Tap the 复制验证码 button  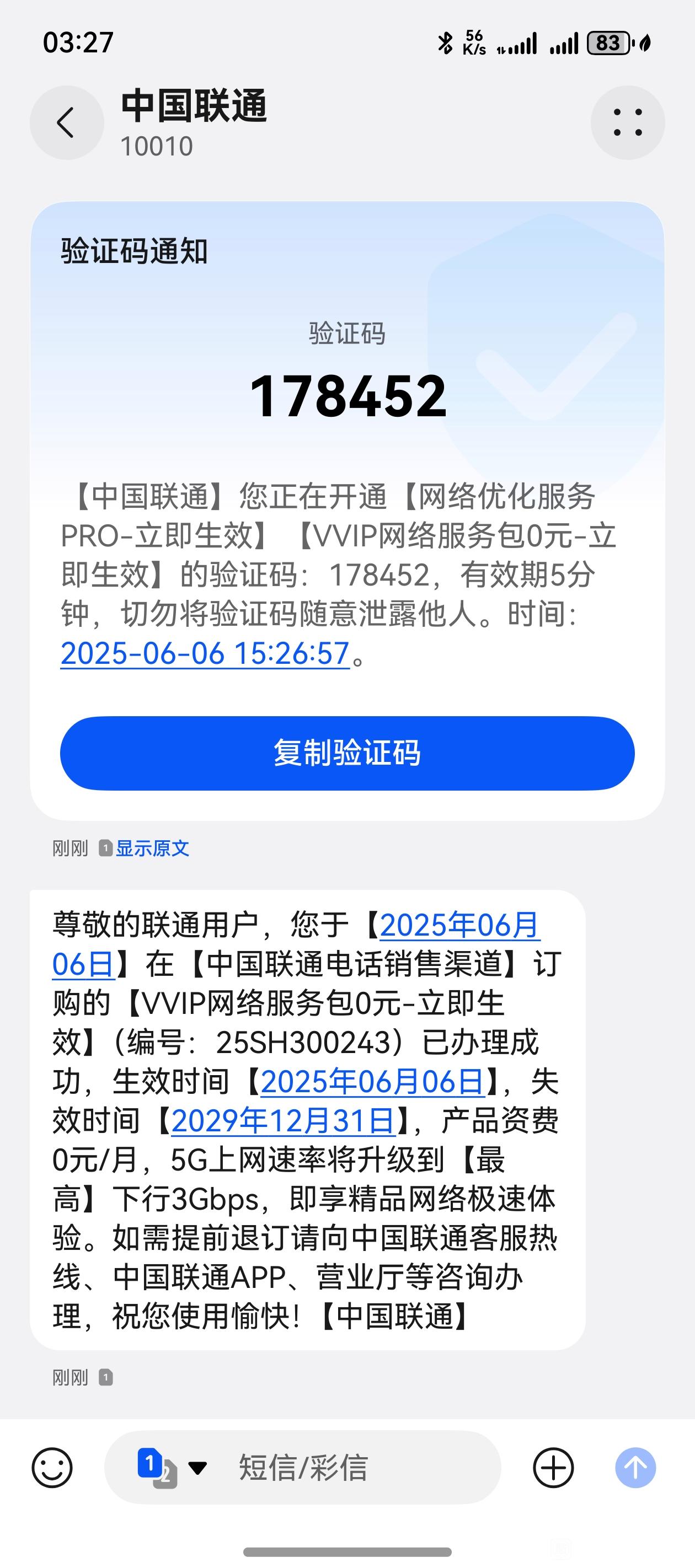pyautogui.click(x=347, y=753)
